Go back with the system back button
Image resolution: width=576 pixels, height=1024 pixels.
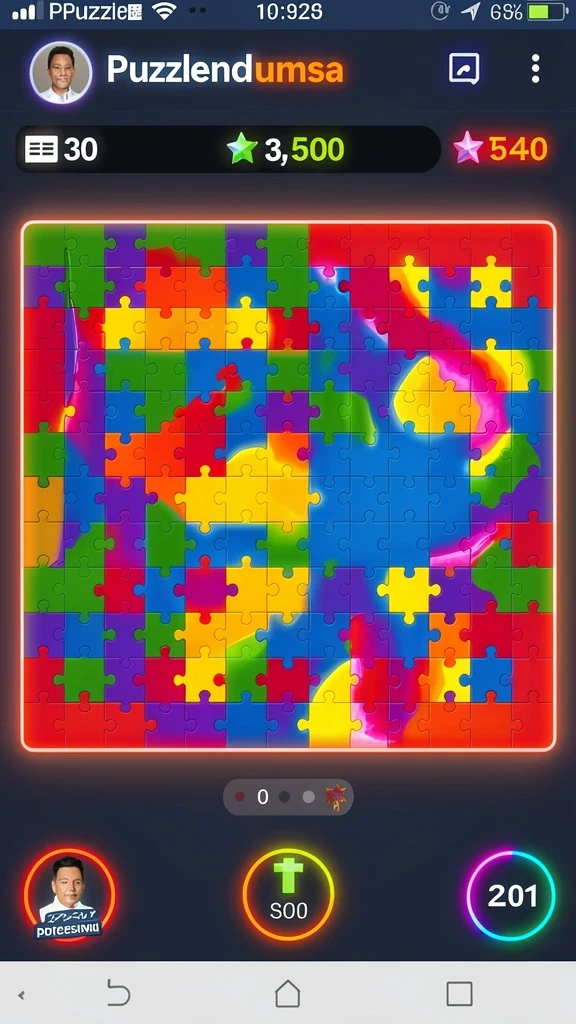119,994
